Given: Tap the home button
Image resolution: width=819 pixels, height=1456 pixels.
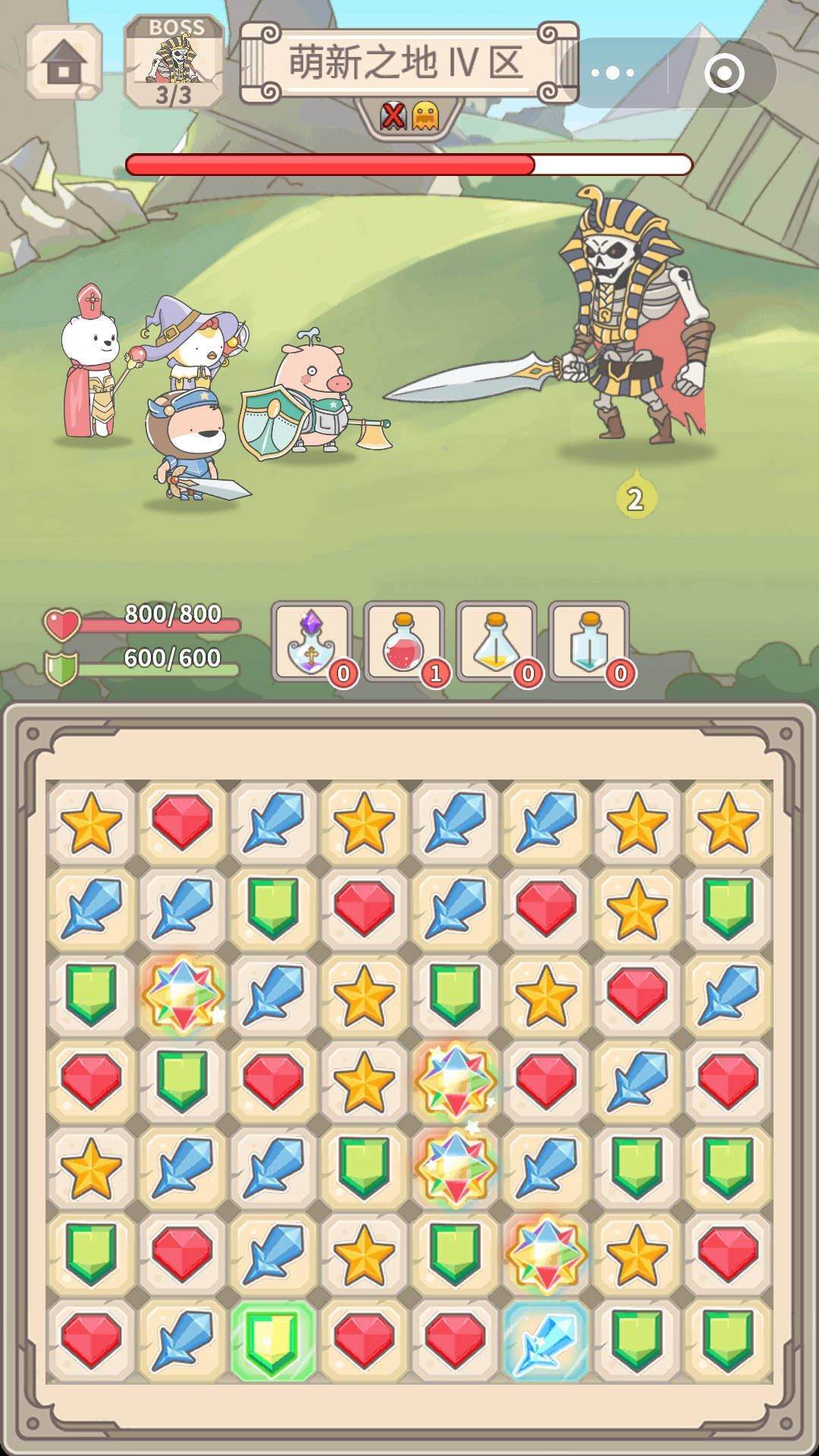Looking at the screenshot, I should tap(64, 62).
